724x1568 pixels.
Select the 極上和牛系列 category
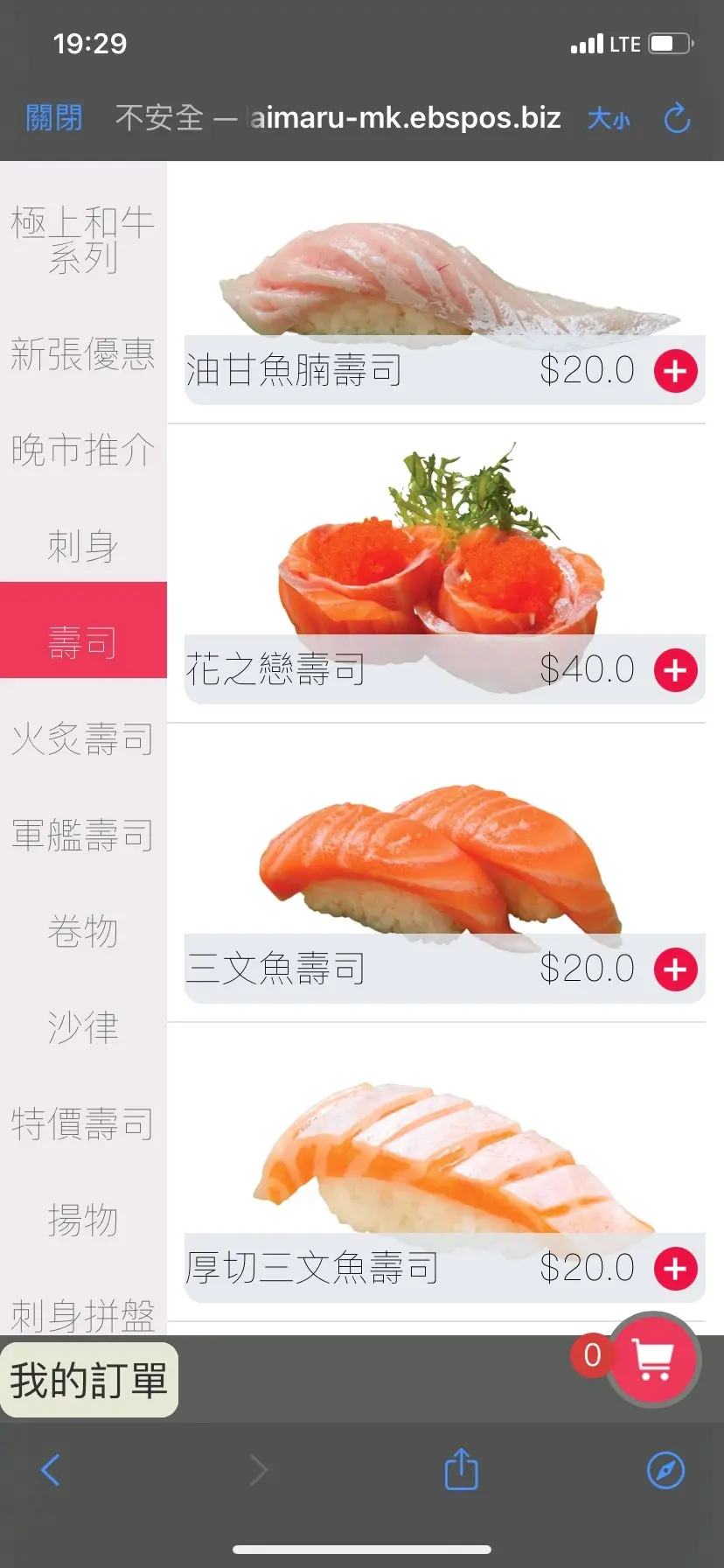click(83, 240)
